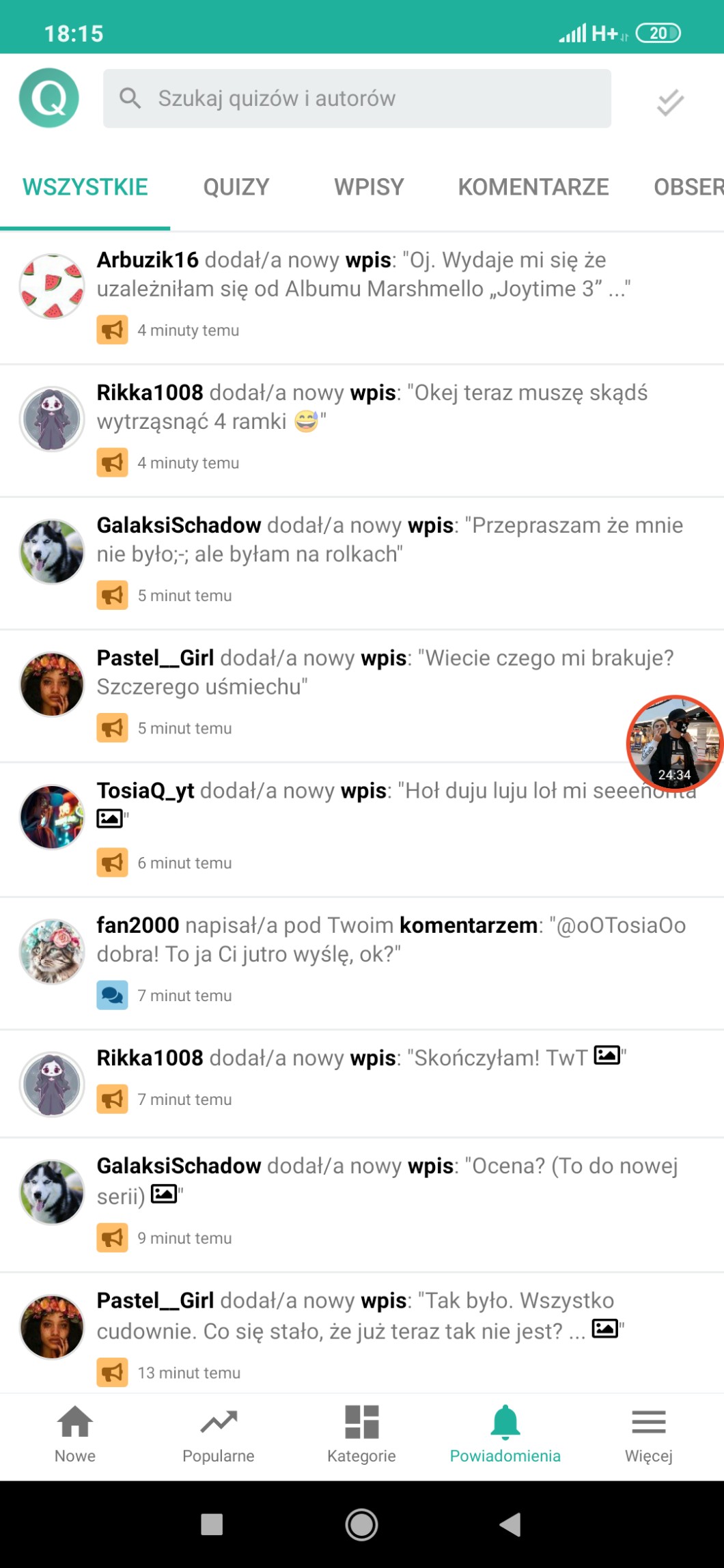
Task: Switch to the KOMENTARZE tab
Action: (533, 187)
